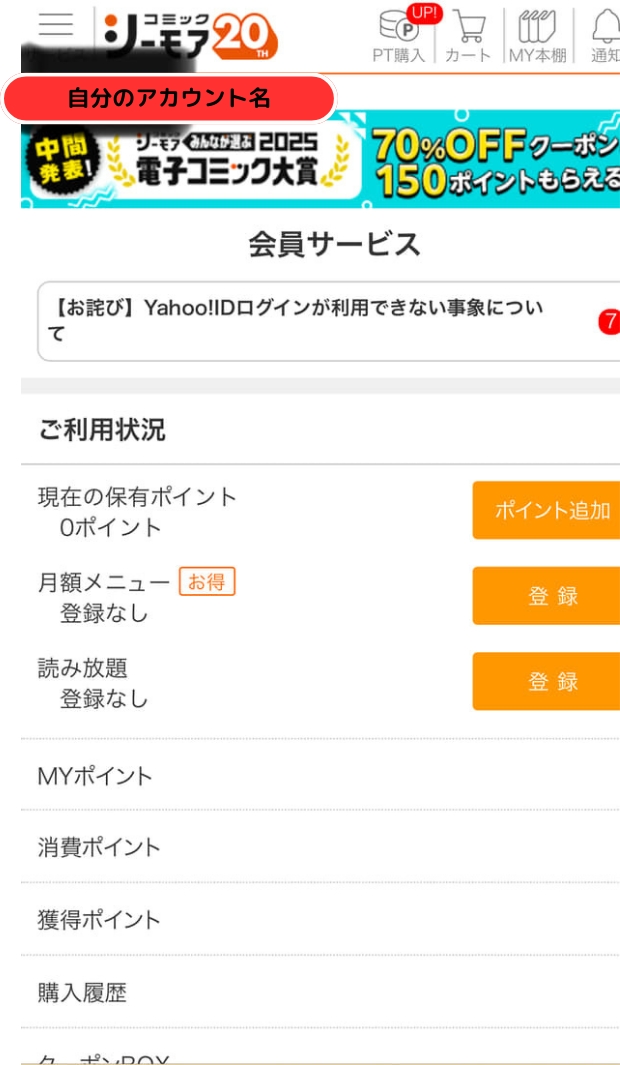Go to MY本棚 bookshelf
Screen dimensions: 620x1065
pos(538,36)
